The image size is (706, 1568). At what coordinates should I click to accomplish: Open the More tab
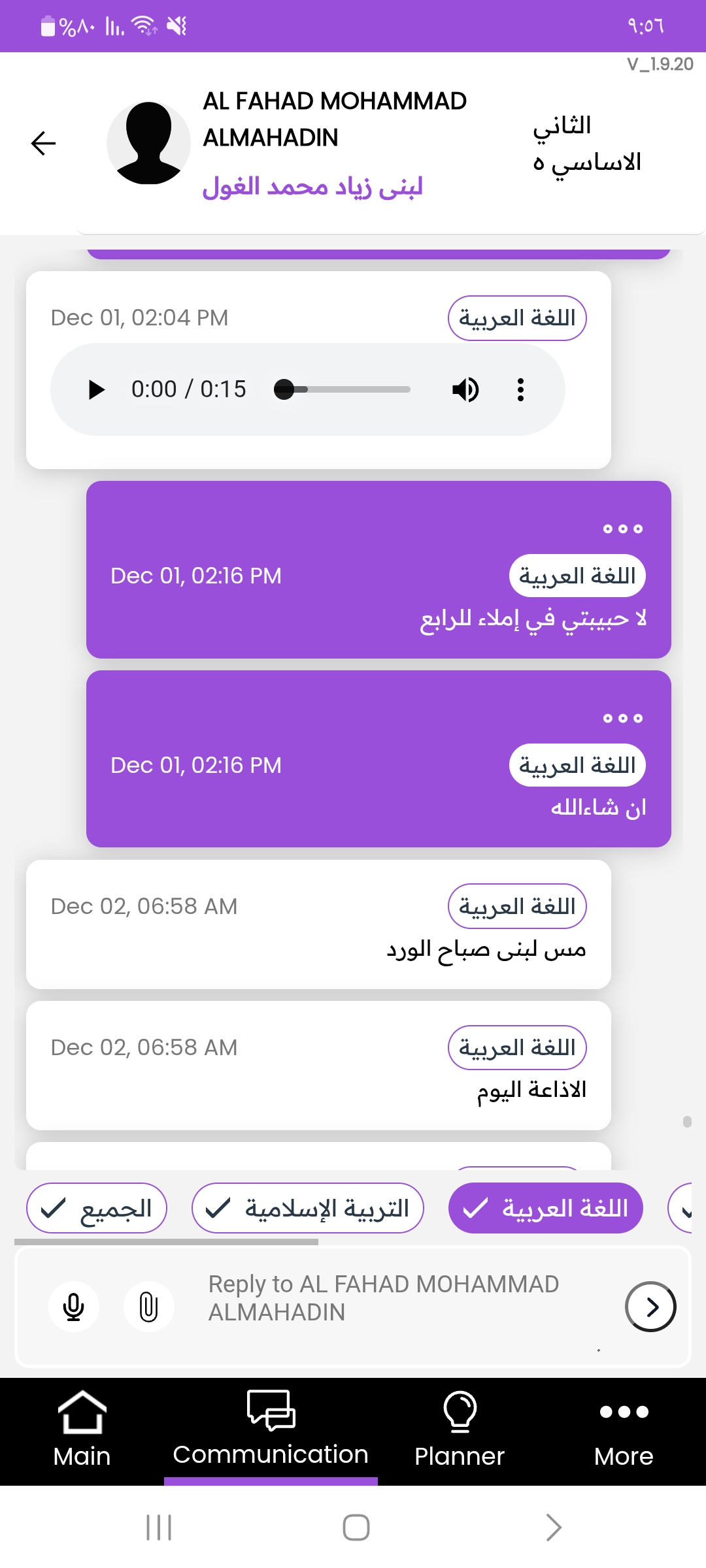pos(624,1431)
